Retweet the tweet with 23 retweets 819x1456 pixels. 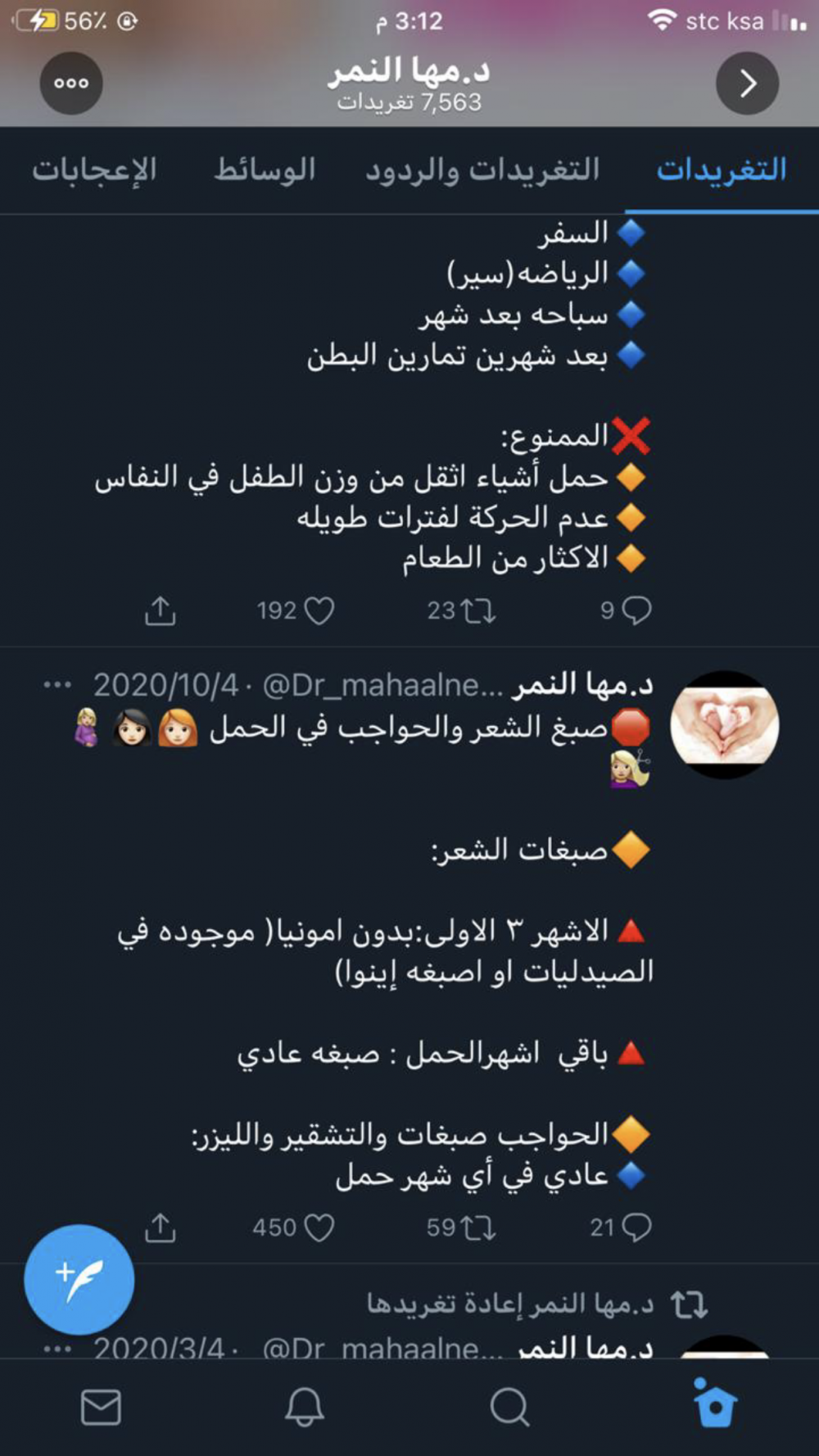[477, 610]
